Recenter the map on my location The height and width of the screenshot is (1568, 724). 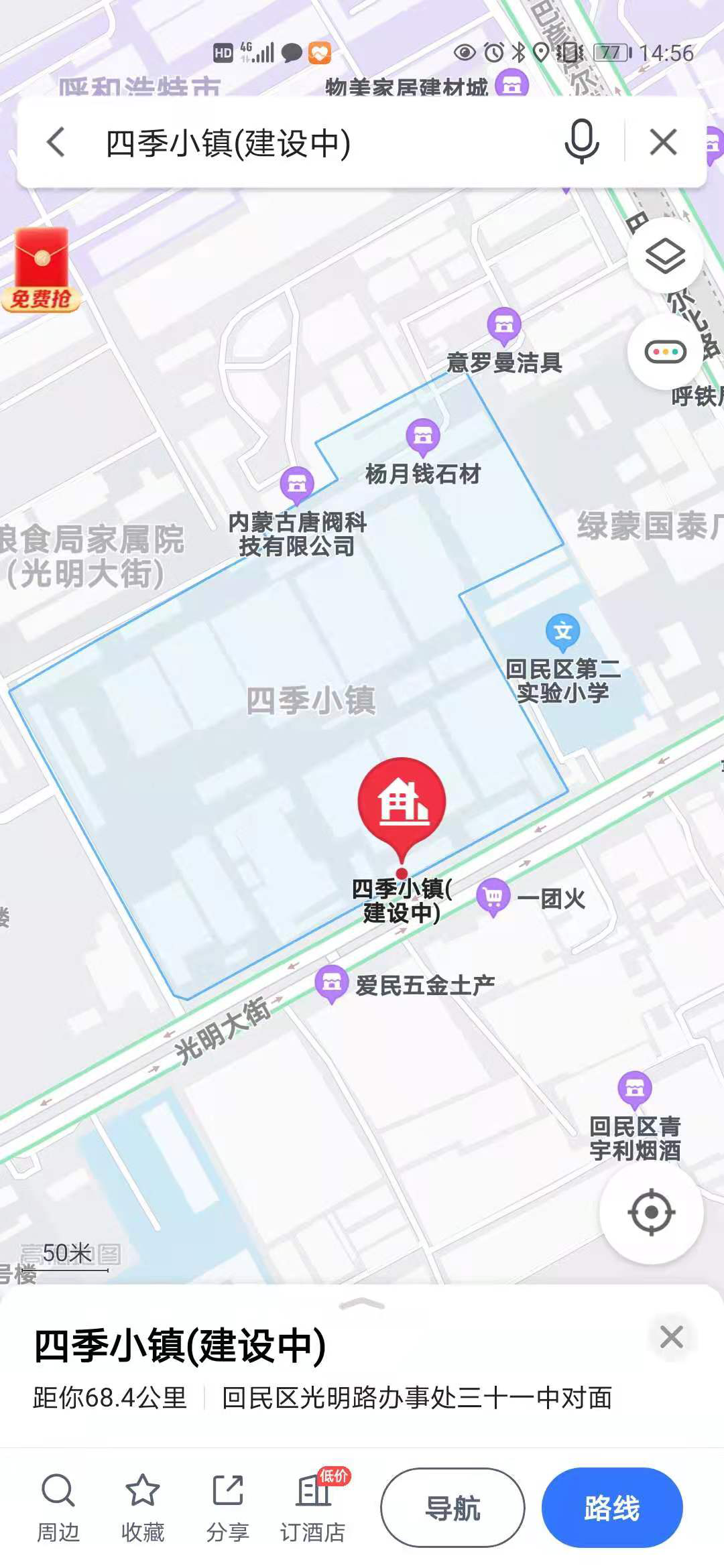[x=651, y=1212]
